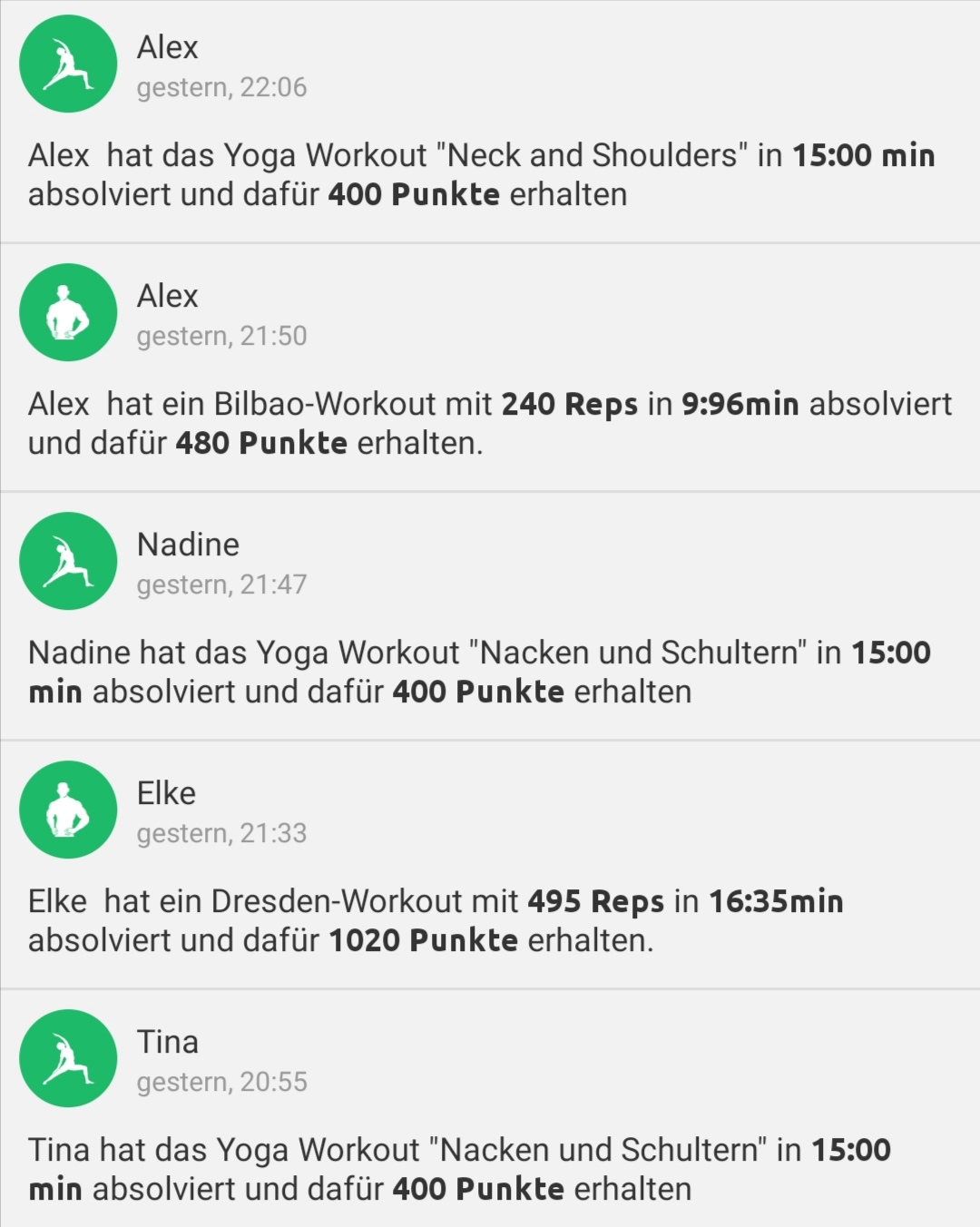Select Elke's bodybuilder avatar icon

click(68, 809)
